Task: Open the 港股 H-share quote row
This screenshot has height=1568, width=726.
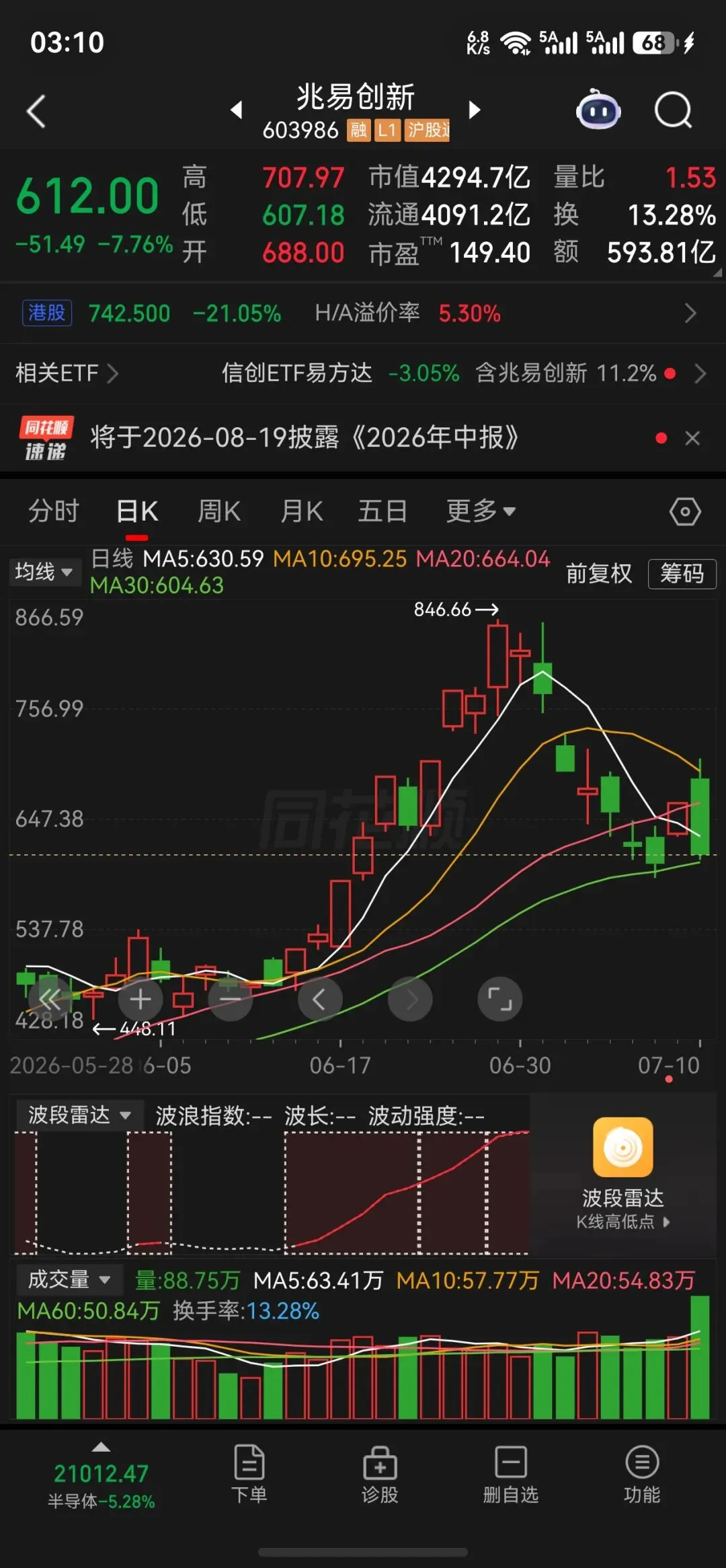Action: click(x=363, y=313)
